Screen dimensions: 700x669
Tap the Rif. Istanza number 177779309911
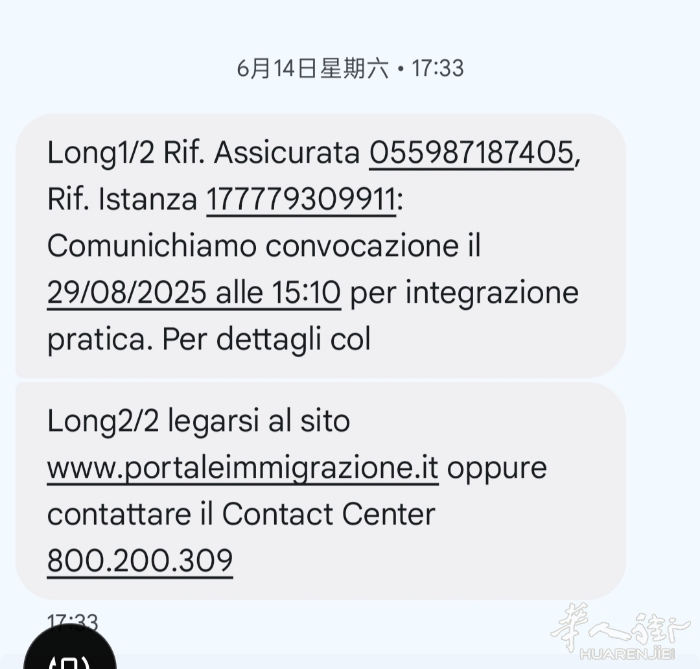301,200
